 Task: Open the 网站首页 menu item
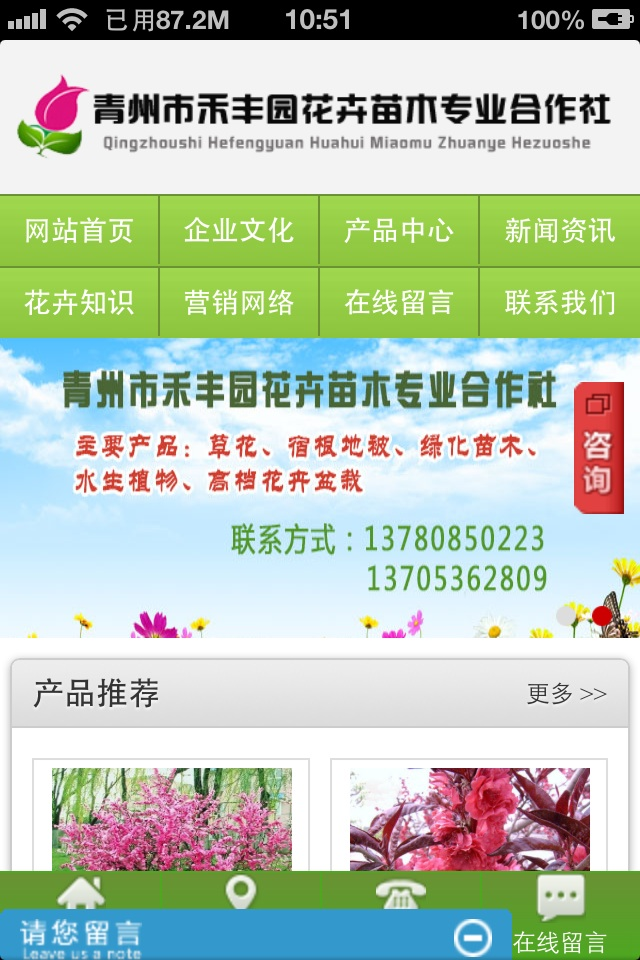point(79,231)
